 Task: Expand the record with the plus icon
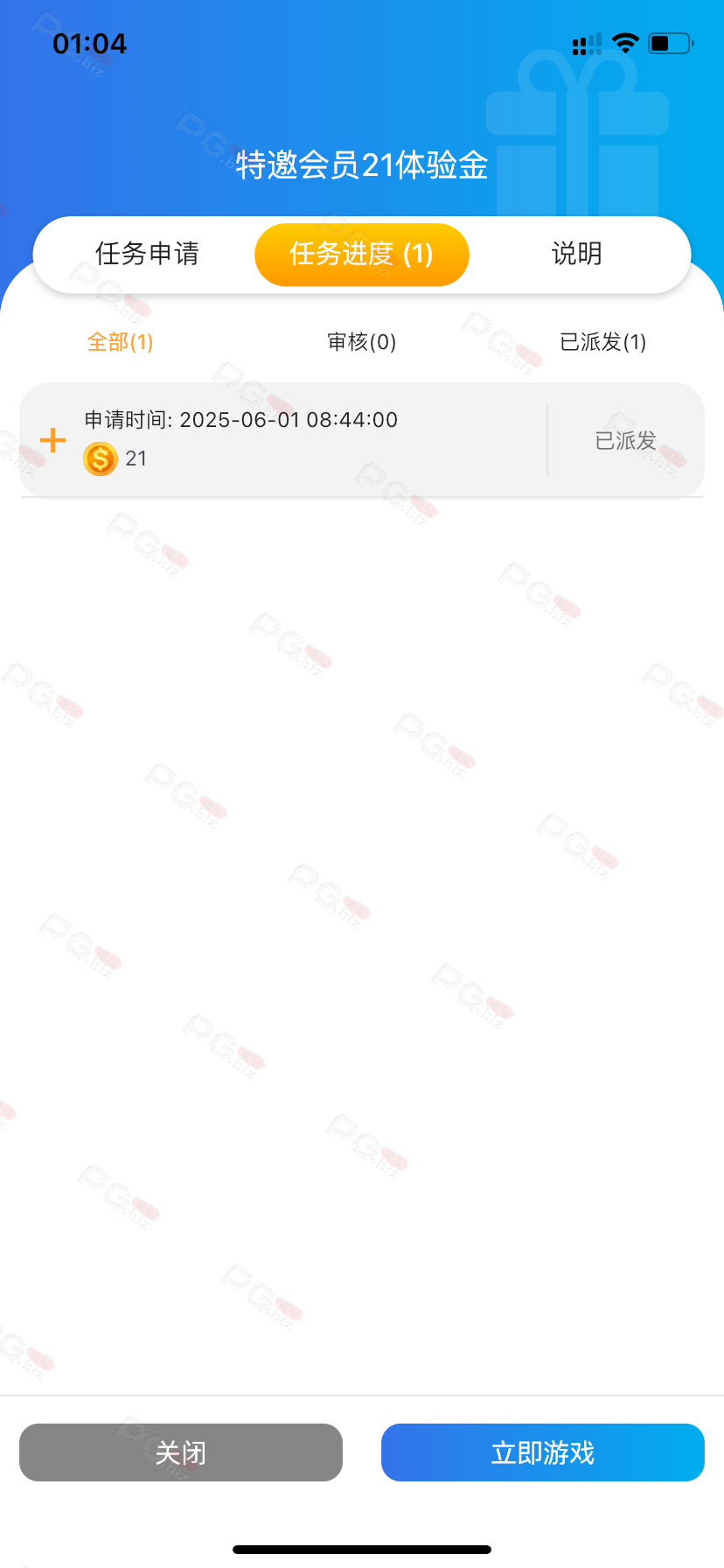[x=53, y=440]
